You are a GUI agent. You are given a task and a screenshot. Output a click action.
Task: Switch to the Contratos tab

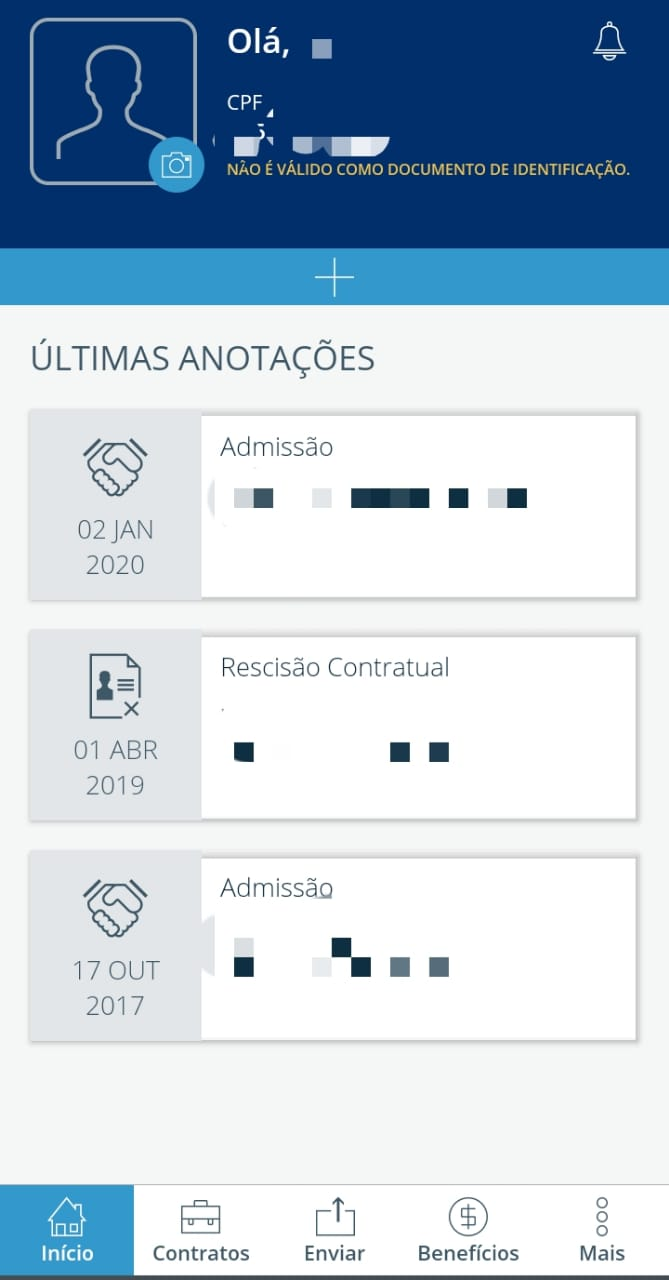[201, 1230]
